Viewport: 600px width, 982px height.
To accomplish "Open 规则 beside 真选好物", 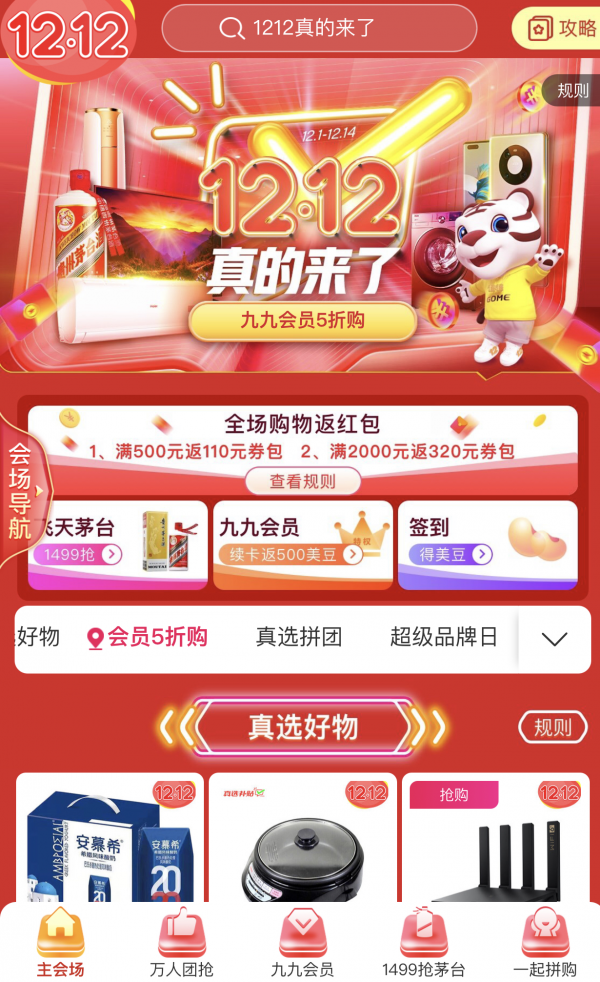I will point(553,727).
